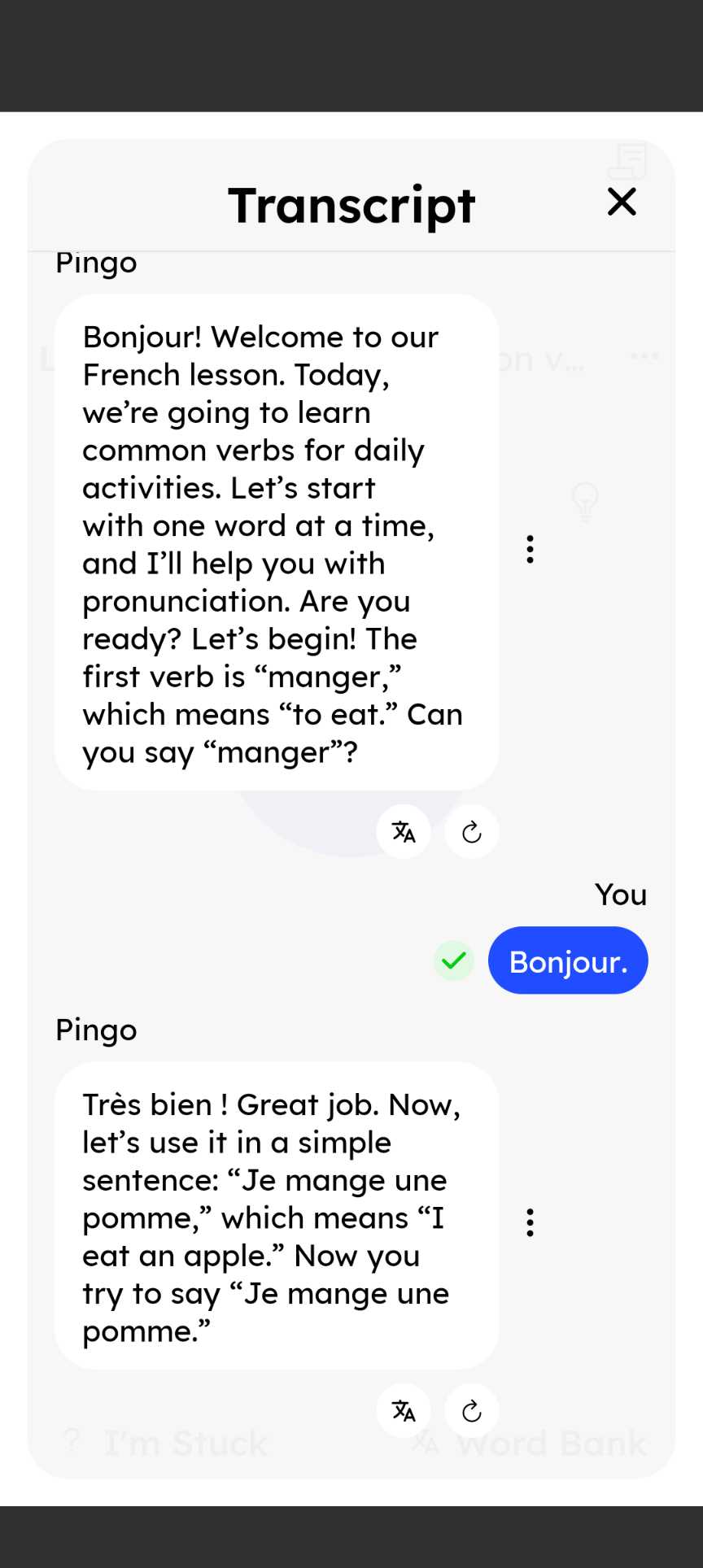Screen dimensions: 703x1568
Task: Click the translate icon under the second message
Action: click(x=404, y=1412)
